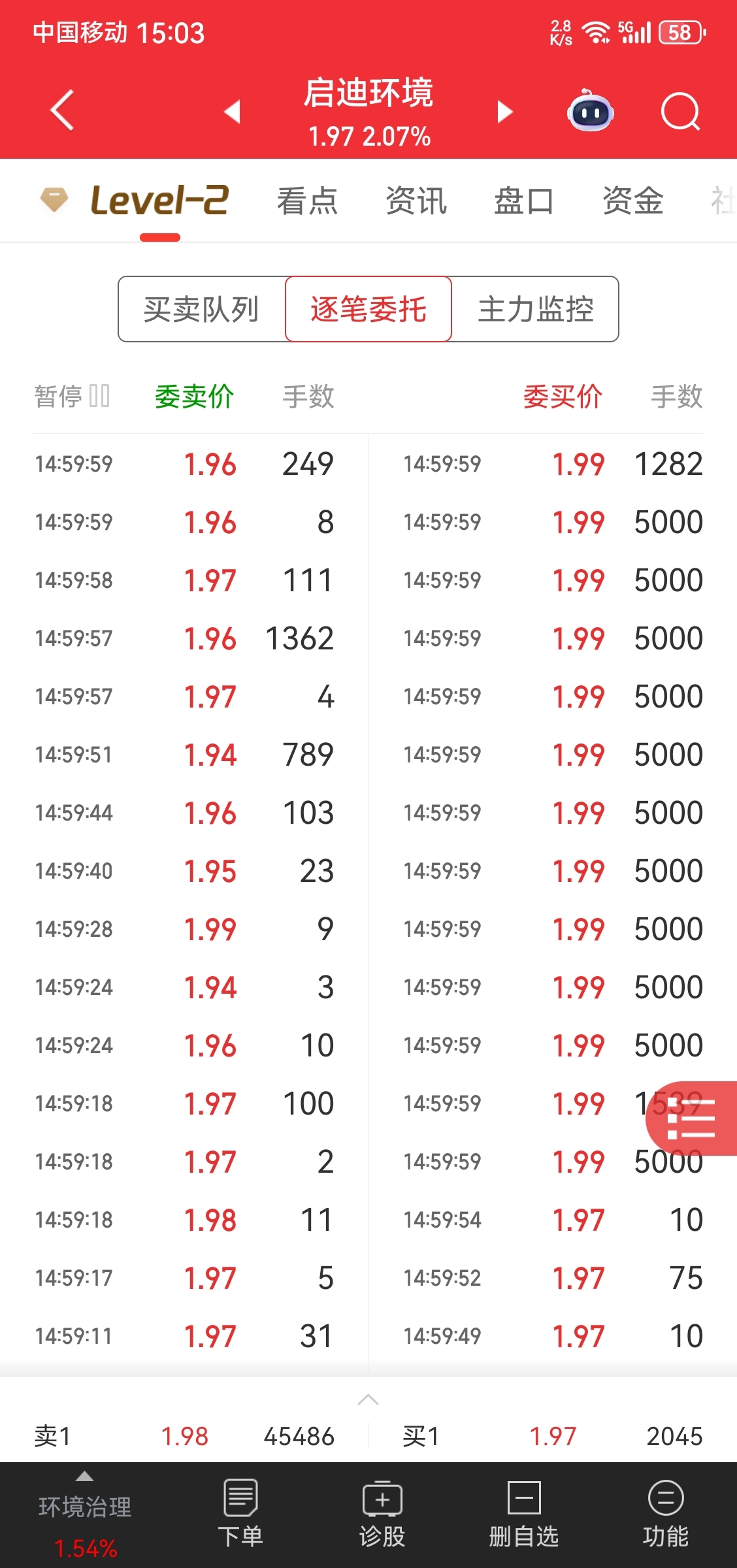This screenshot has width=737, height=1568.
Task: Switch to the next stock
Action: coord(504,112)
